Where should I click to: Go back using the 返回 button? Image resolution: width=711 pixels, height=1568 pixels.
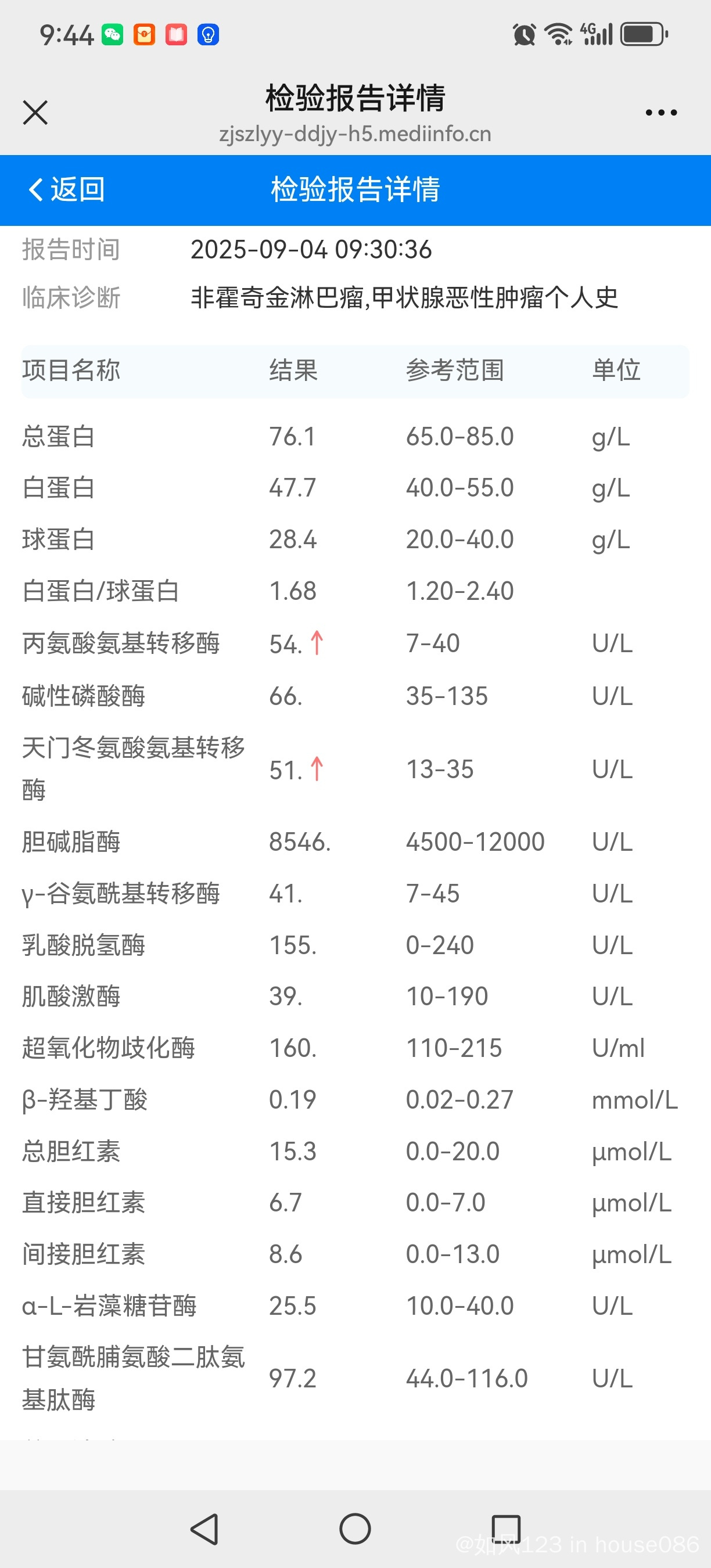(67, 189)
